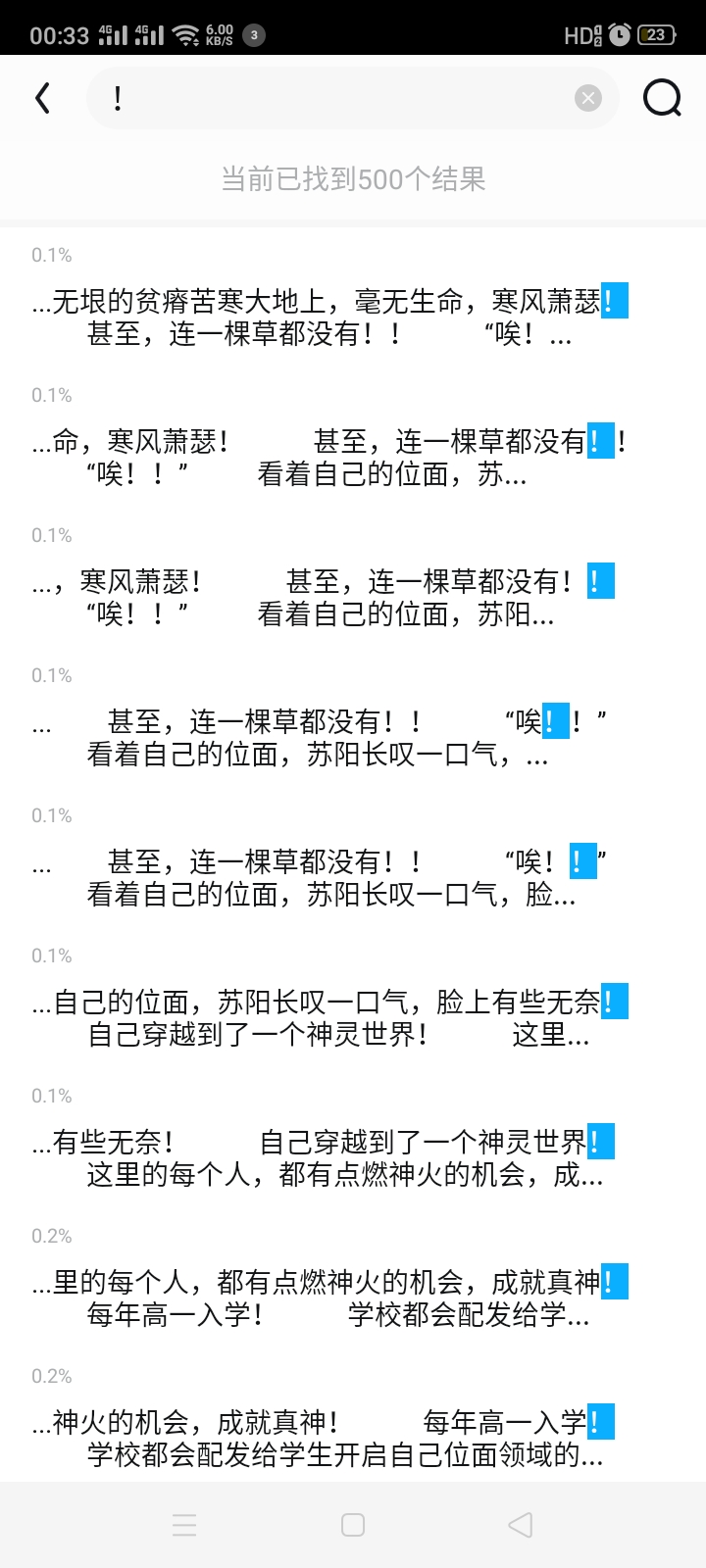Open result starting "命，寒风萧瑟！"
Image resolution: width=706 pixels, height=1568 pixels.
tap(329, 457)
